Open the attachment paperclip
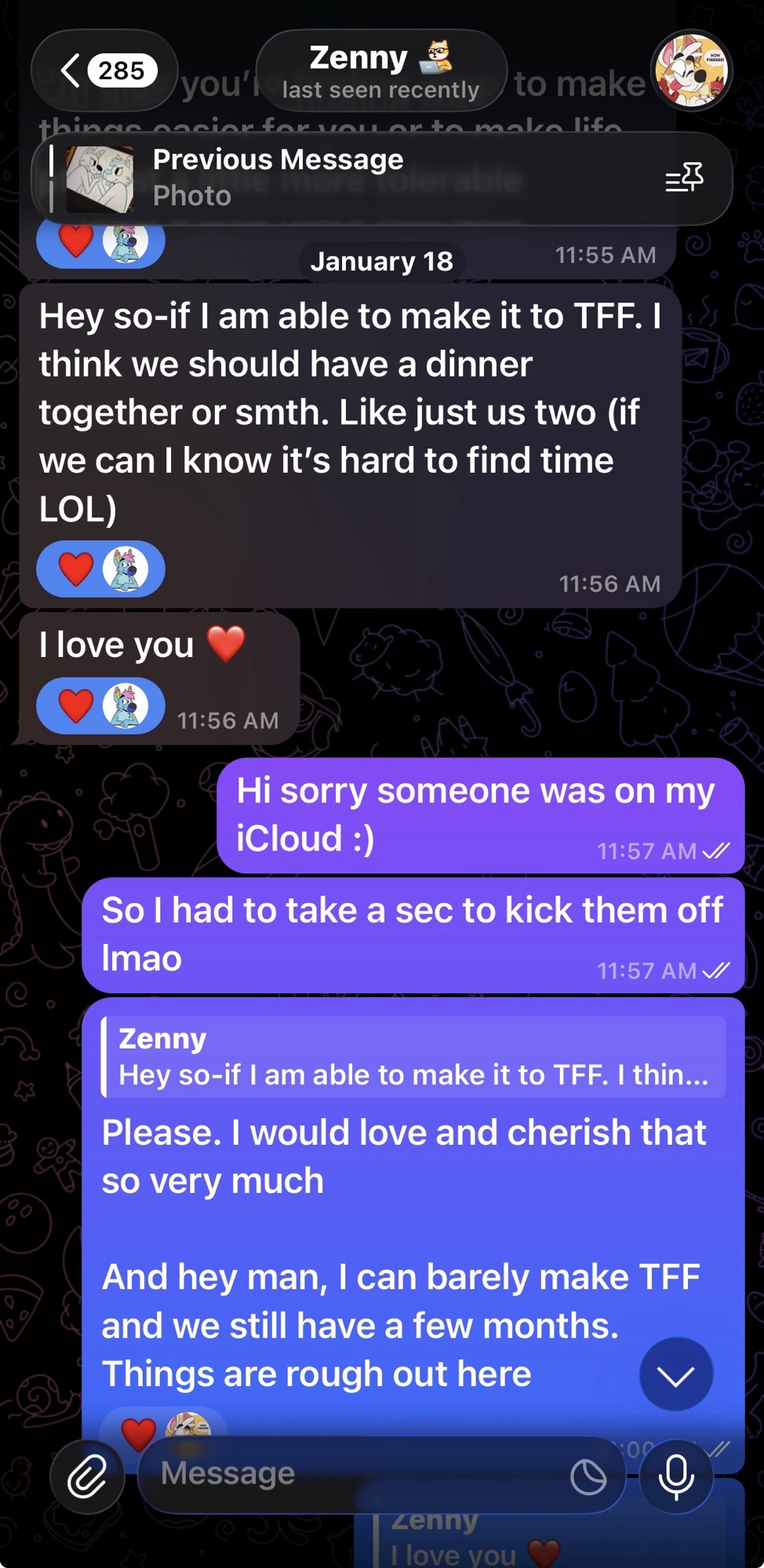Screen dimensions: 764x1568 86,1477
